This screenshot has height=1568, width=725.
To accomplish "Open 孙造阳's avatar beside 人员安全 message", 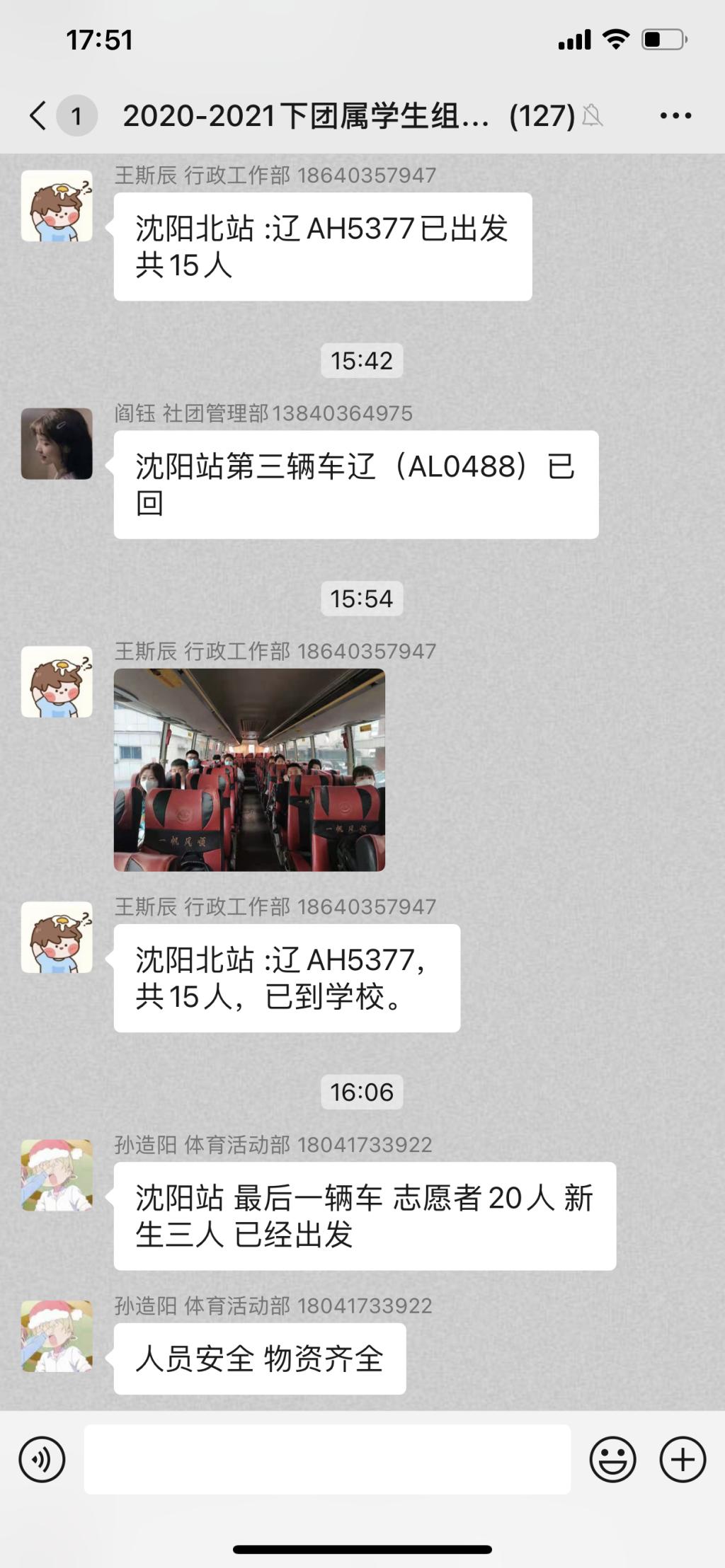I will (57, 1336).
